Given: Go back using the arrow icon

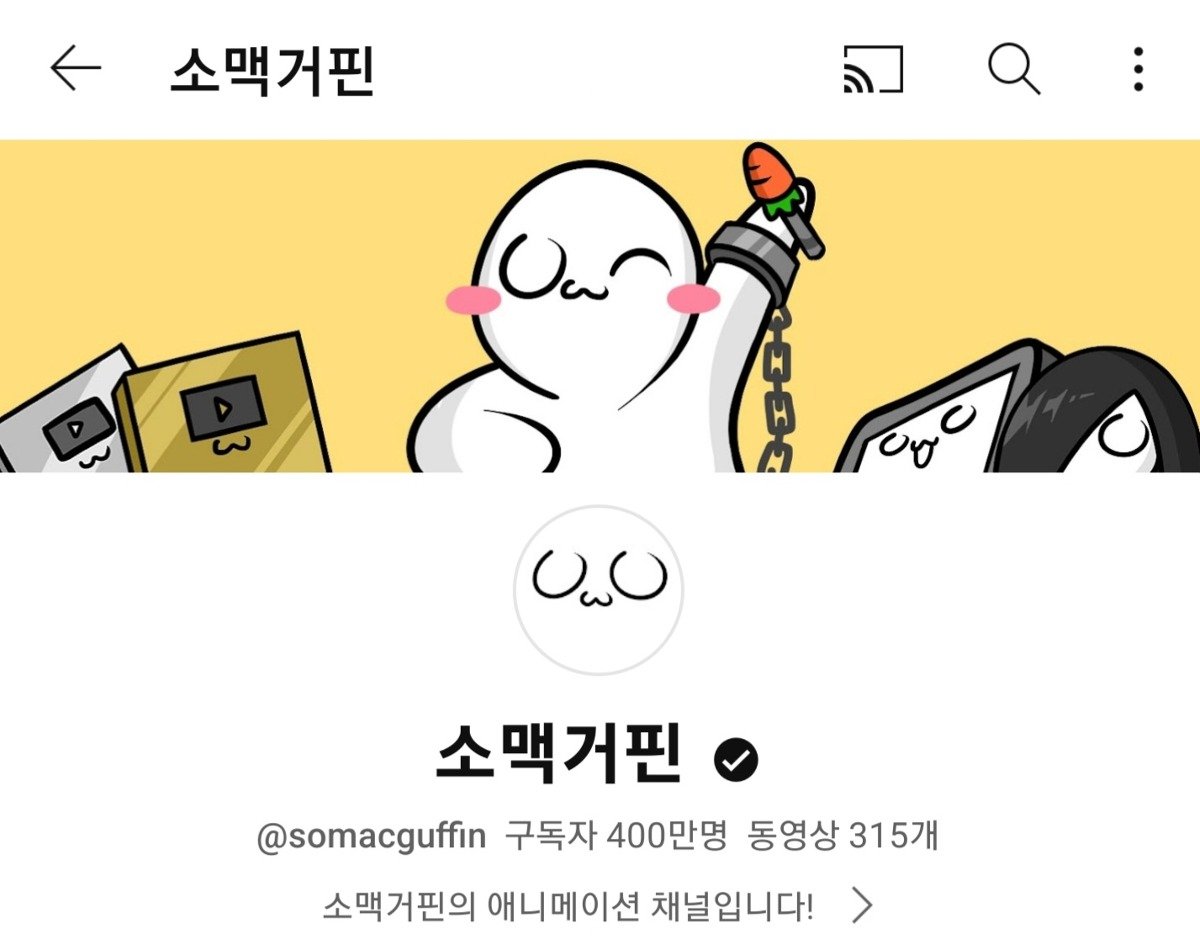Looking at the screenshot, I should coord(76,70).
